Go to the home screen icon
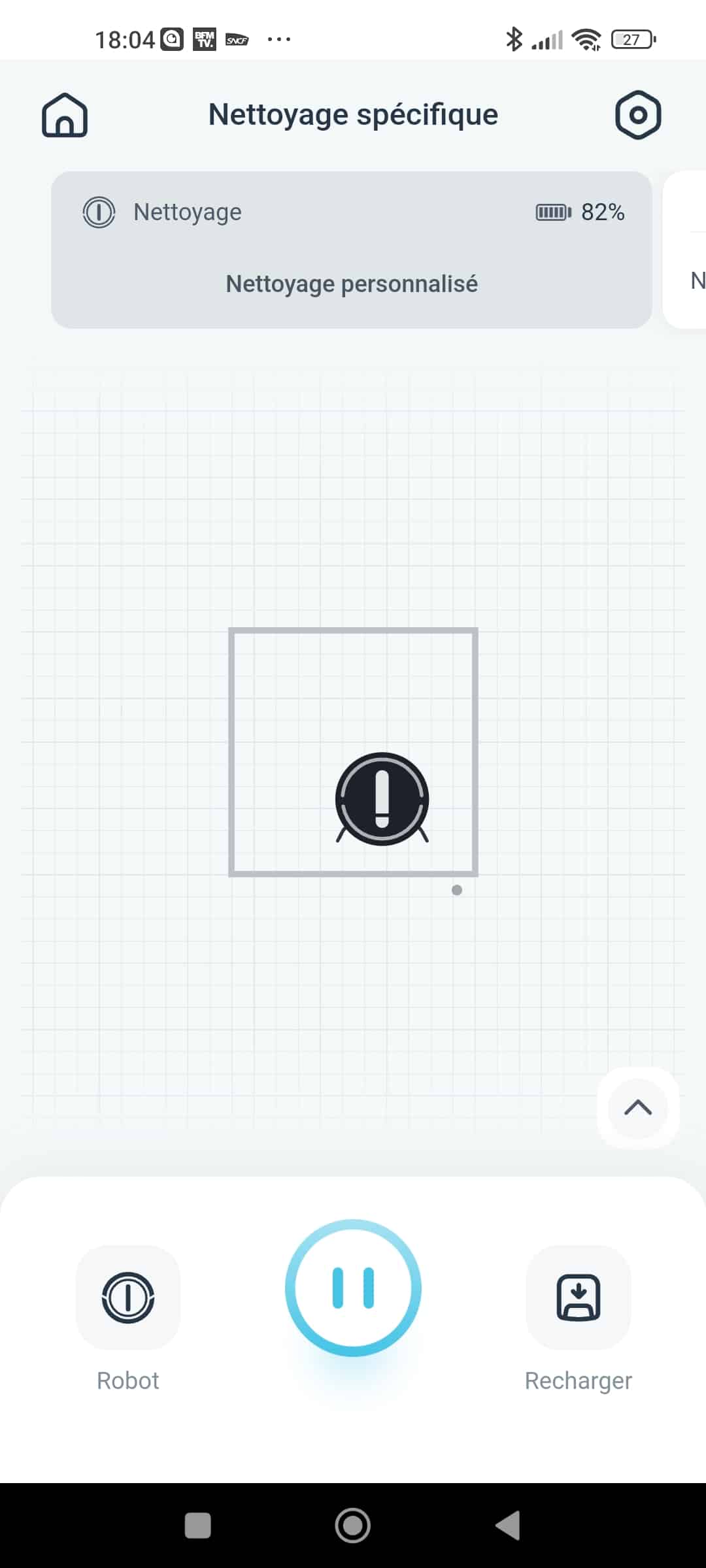 tap(65, 115)
